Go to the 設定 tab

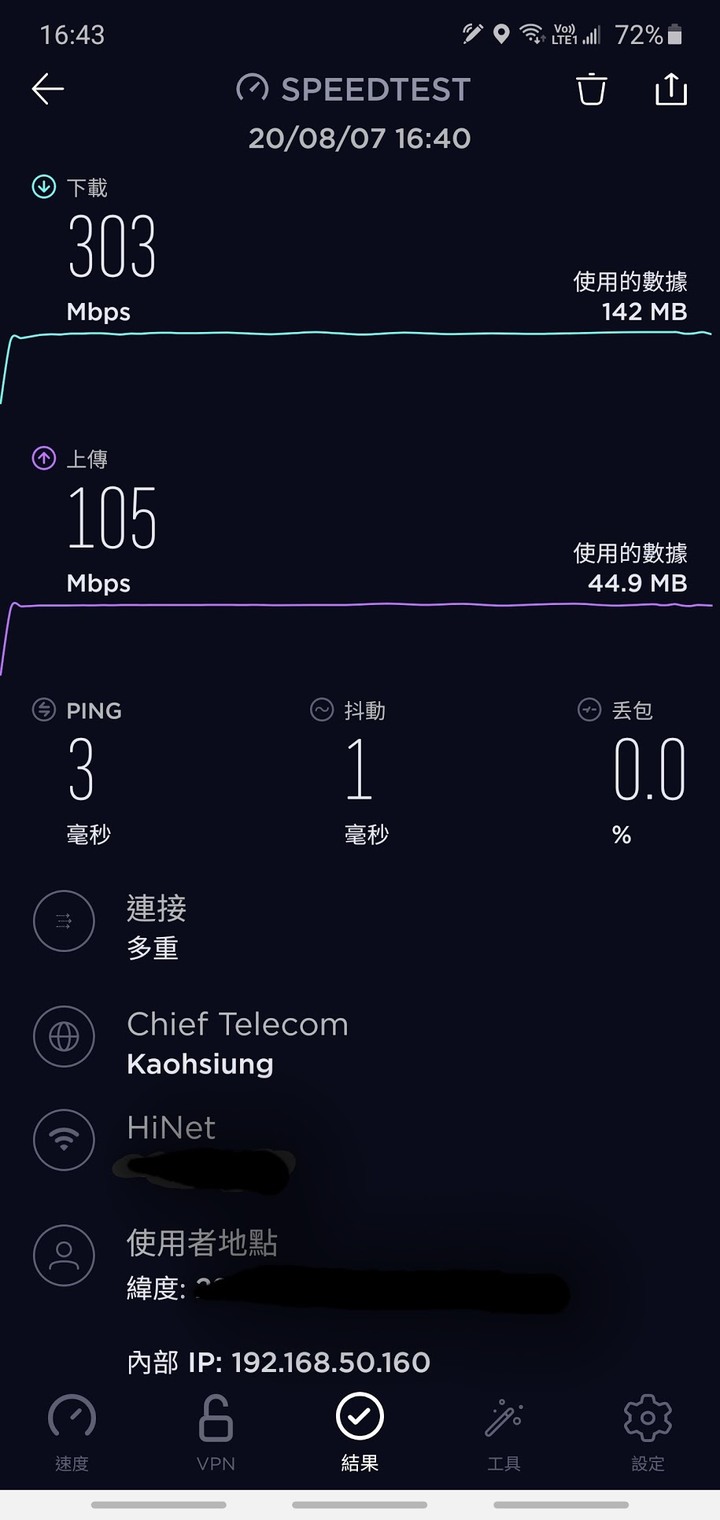[x=648, y=1432]
